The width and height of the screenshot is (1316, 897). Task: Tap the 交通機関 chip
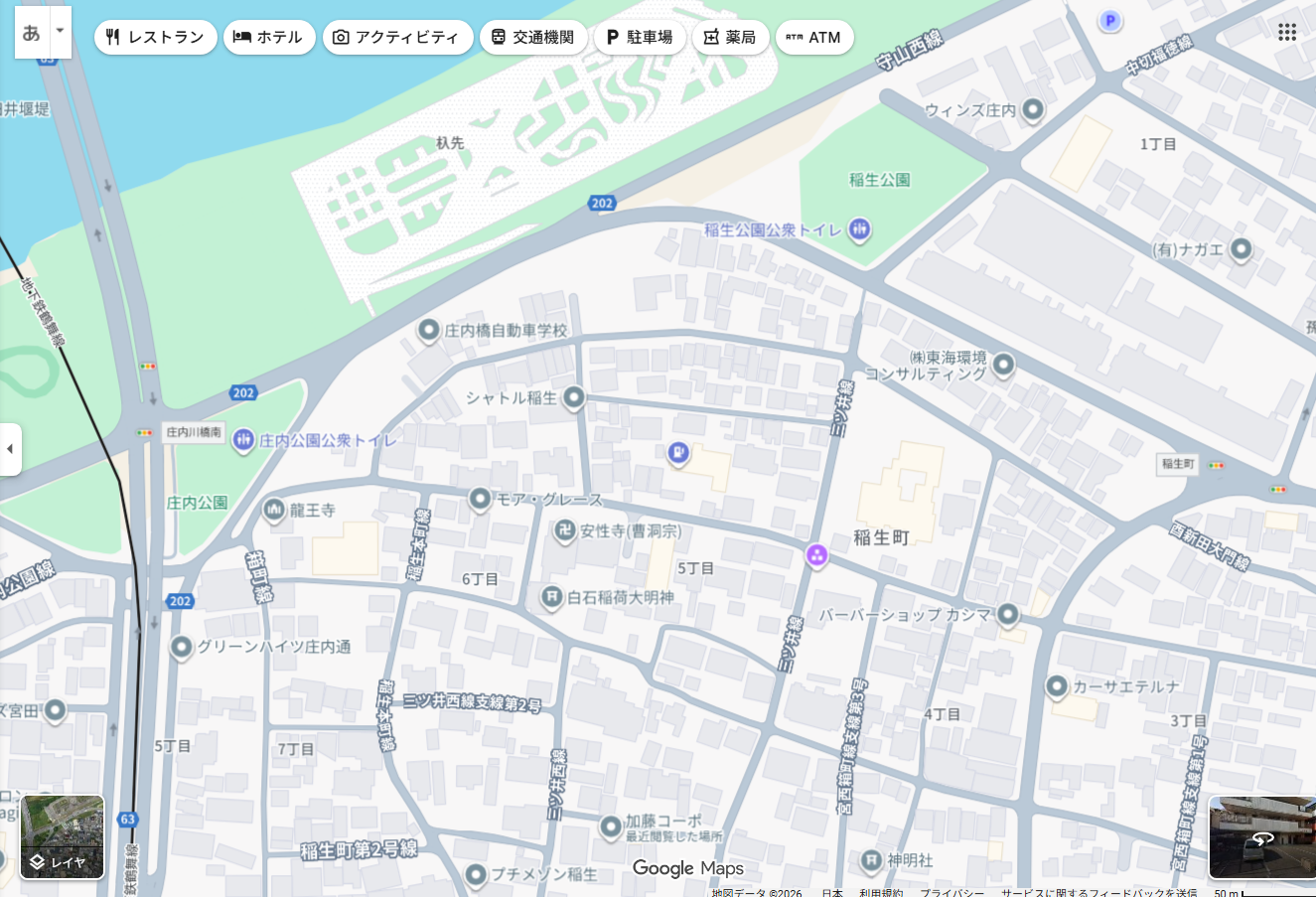tap(532, 38)
